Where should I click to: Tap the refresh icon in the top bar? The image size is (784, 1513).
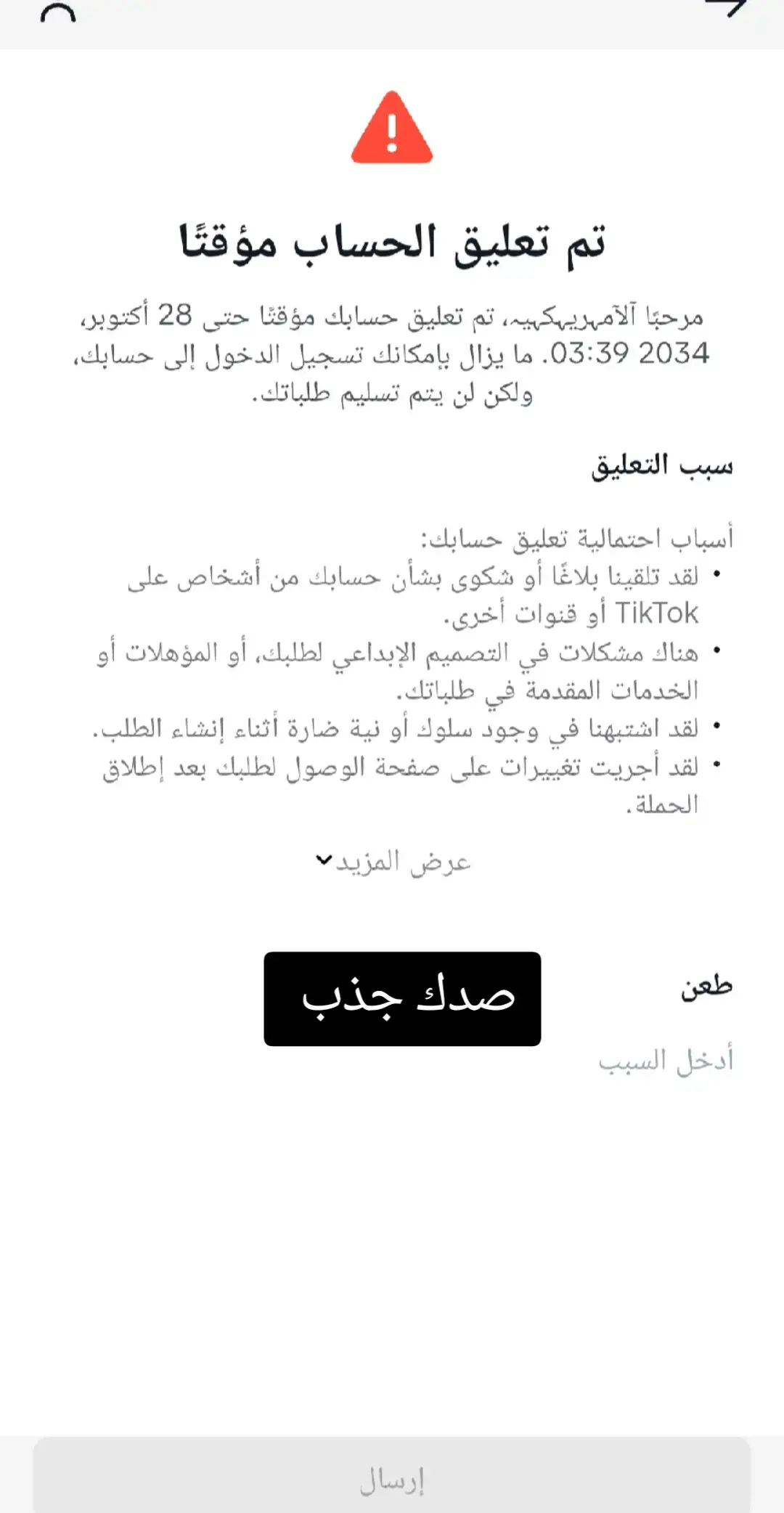click(58, 12)
